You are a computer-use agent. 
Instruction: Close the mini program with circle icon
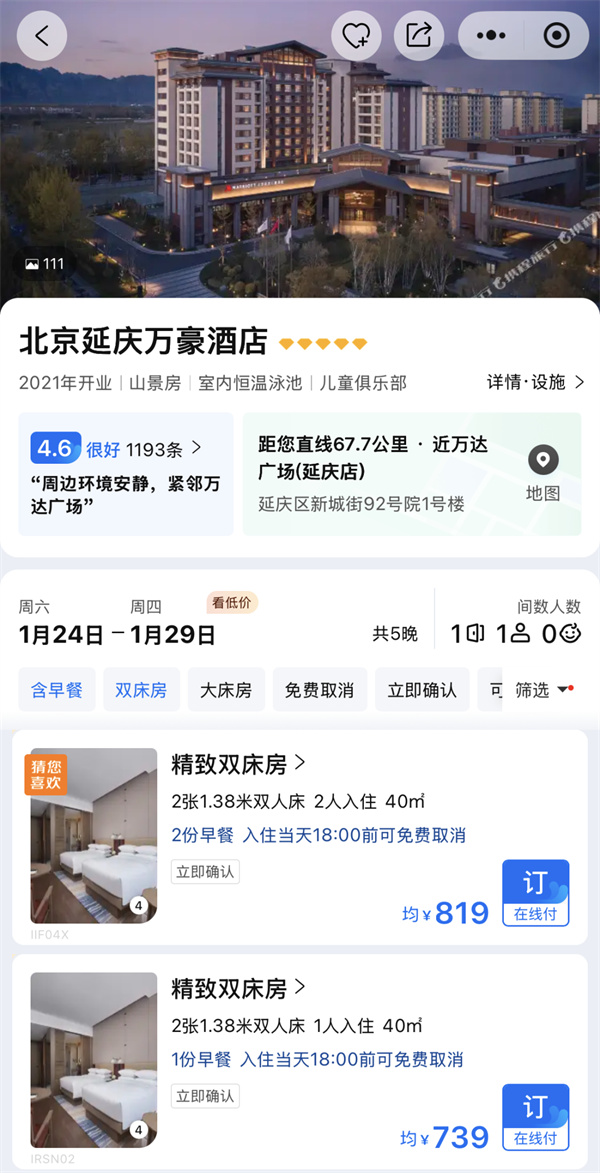pyautogui.click(x=556, y=36)
